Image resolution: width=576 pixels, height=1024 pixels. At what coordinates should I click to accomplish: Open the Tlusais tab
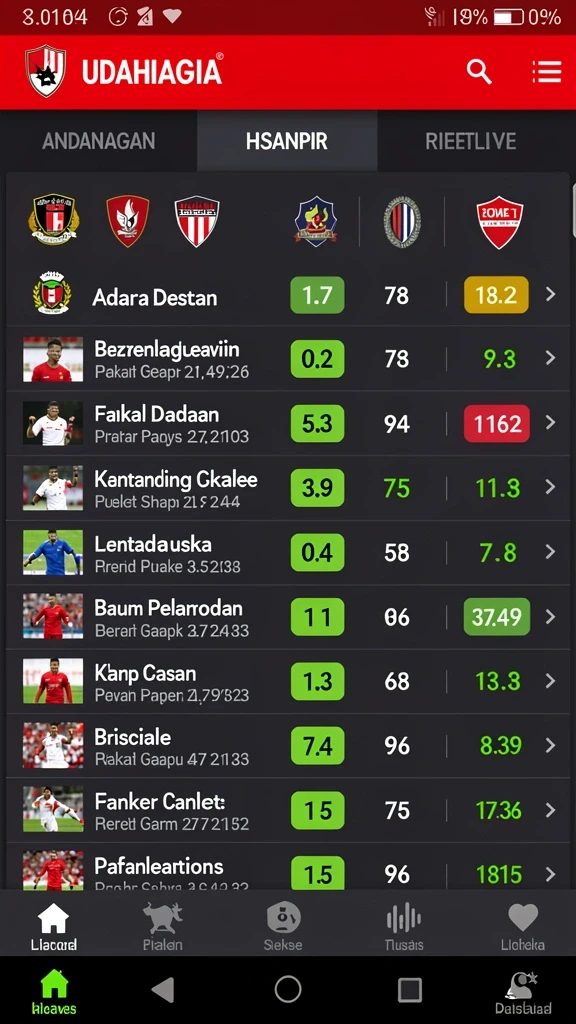pyautogui.click(x=404, y=926)
